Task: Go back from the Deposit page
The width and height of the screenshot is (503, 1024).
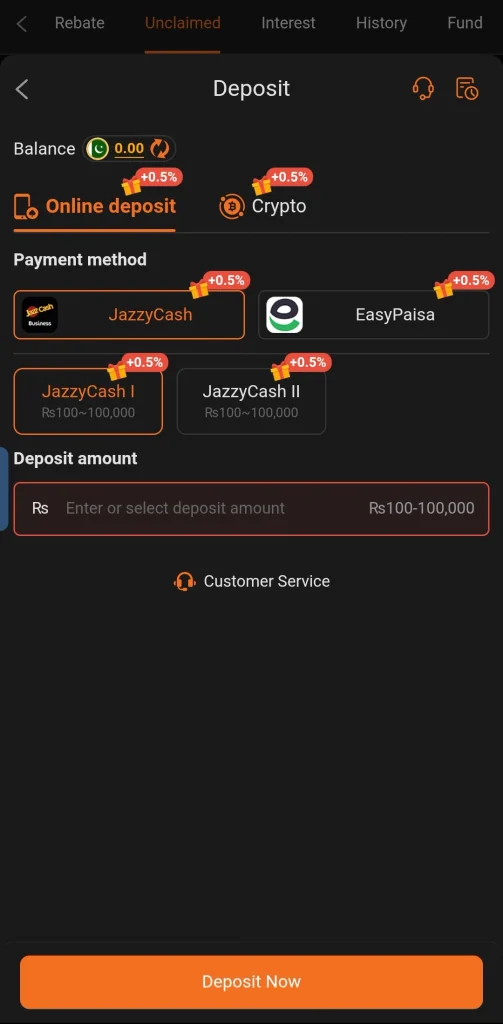Action: coord(22,89)
